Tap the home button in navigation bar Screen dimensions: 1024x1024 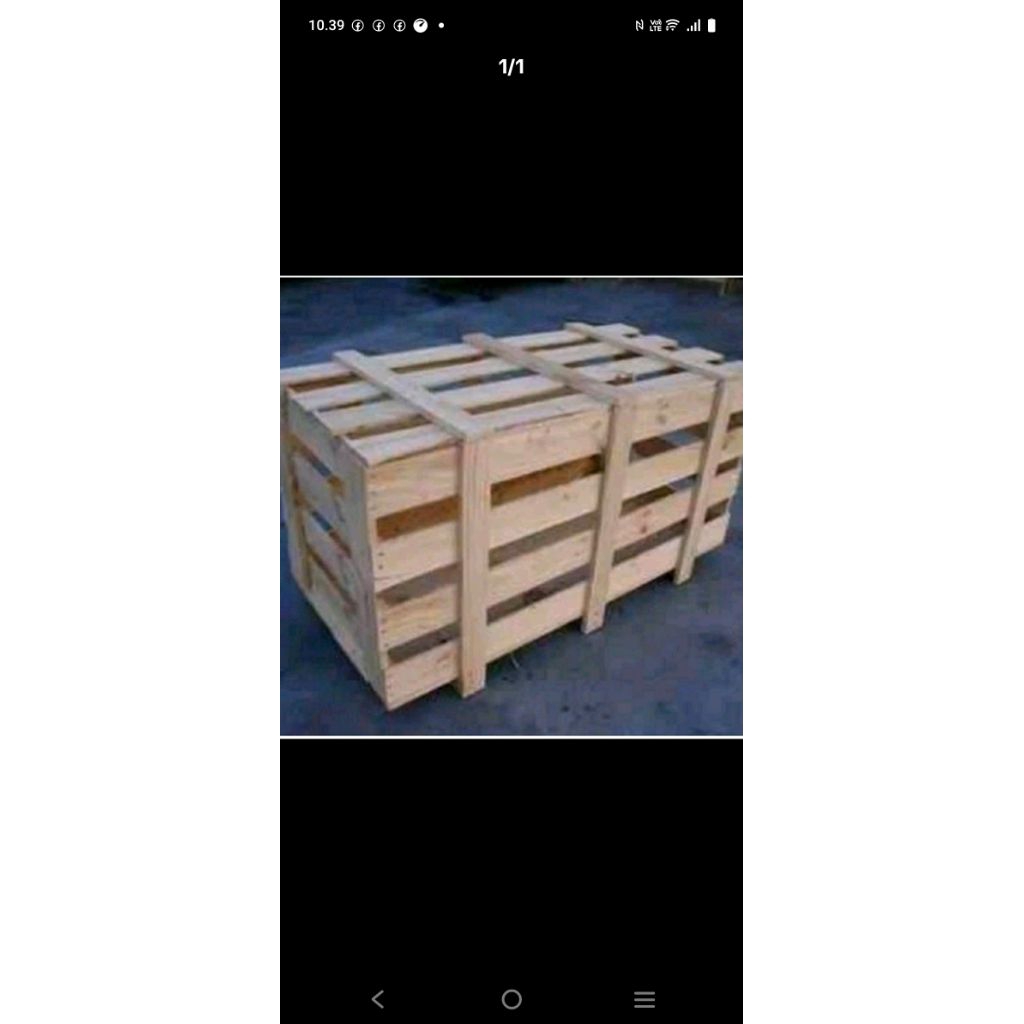[x=511, y=999]
